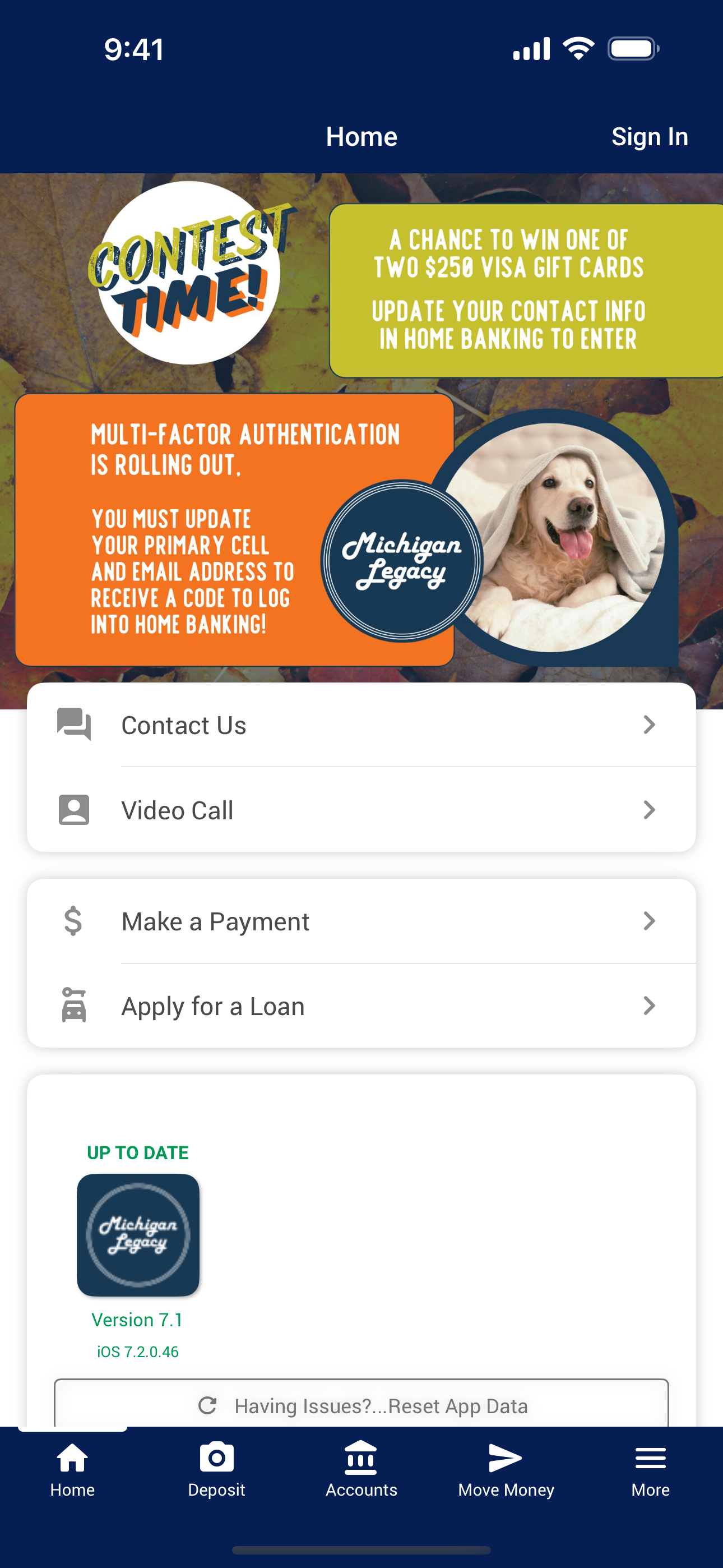Select the Home tab in the top bar
Viewport: 723px width, 1568px height.
coord(361,136)
